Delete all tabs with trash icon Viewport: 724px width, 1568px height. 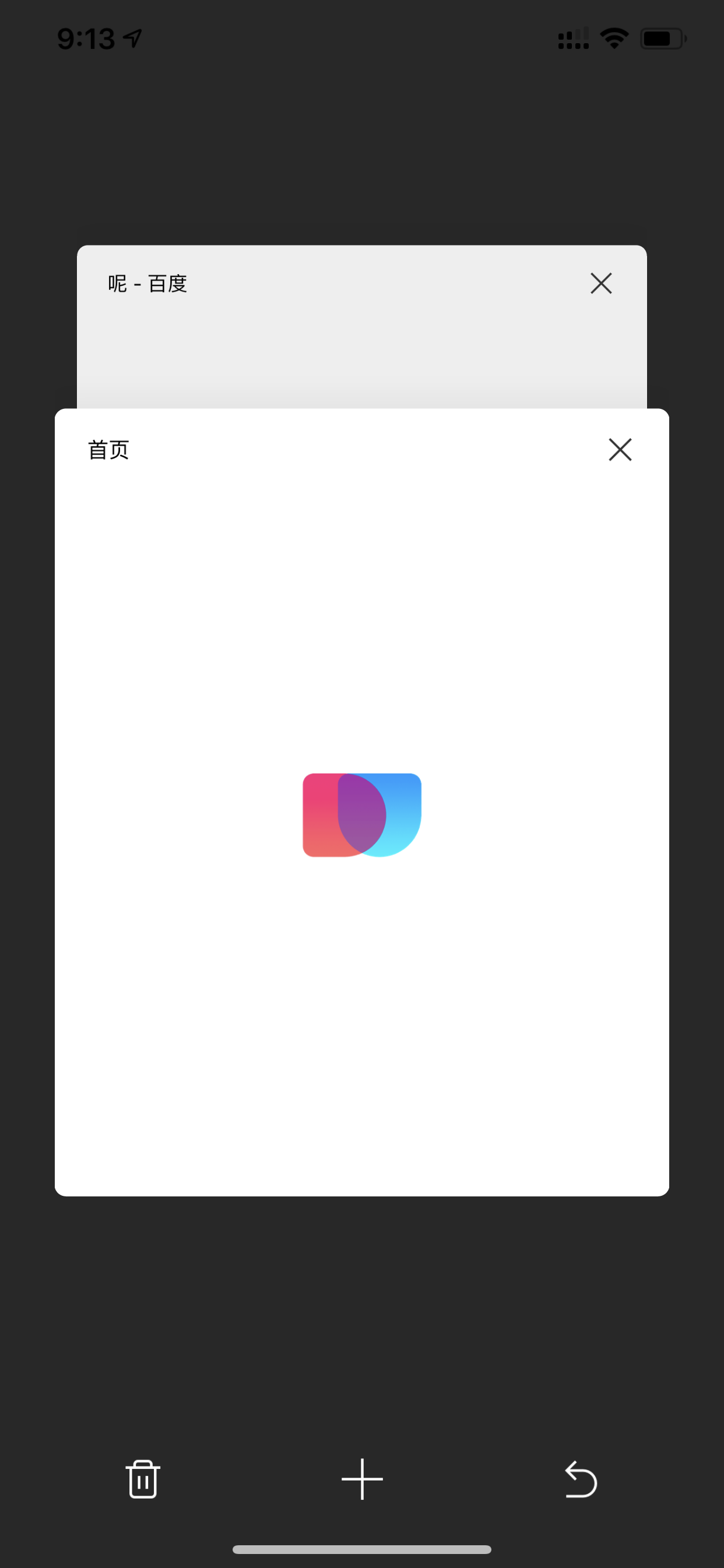click(x=143, y=1479)
